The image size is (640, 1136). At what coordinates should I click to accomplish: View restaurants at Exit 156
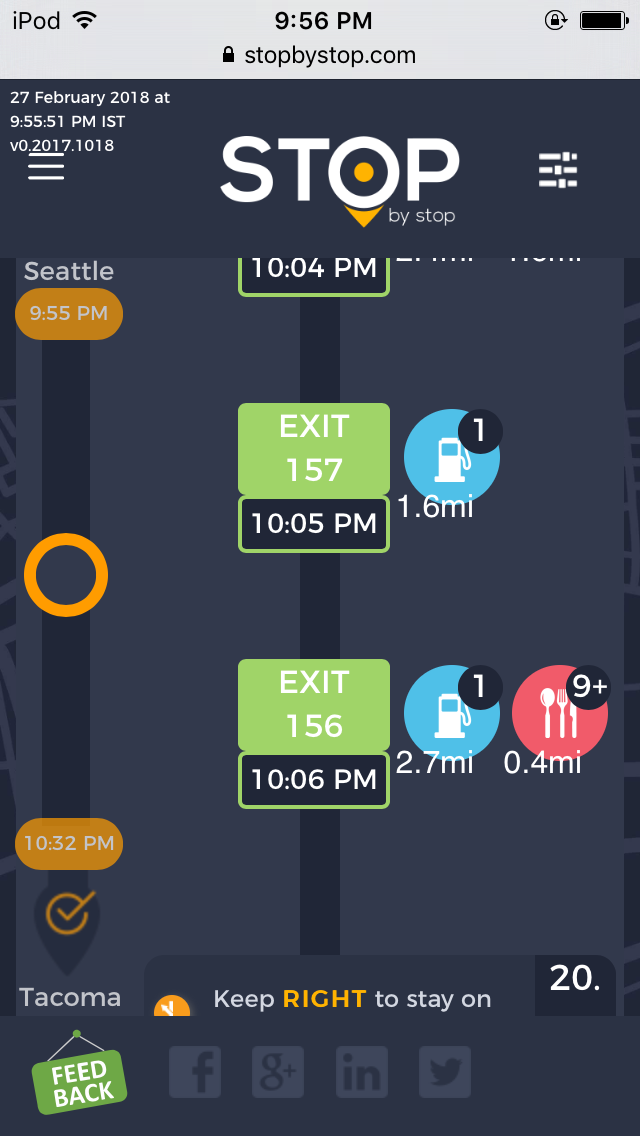[560, 713]
